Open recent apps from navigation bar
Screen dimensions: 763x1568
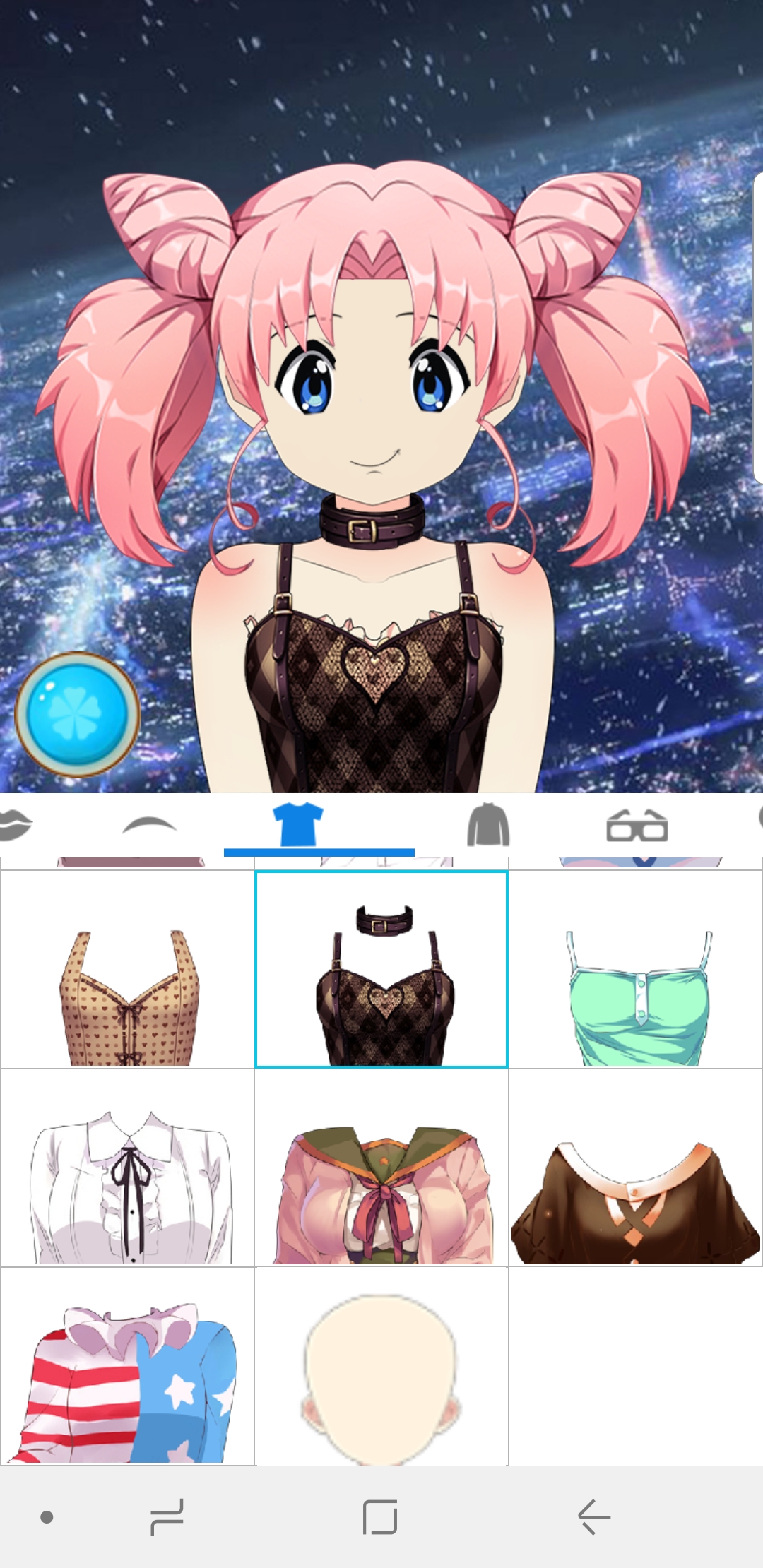coord(167,1516)
